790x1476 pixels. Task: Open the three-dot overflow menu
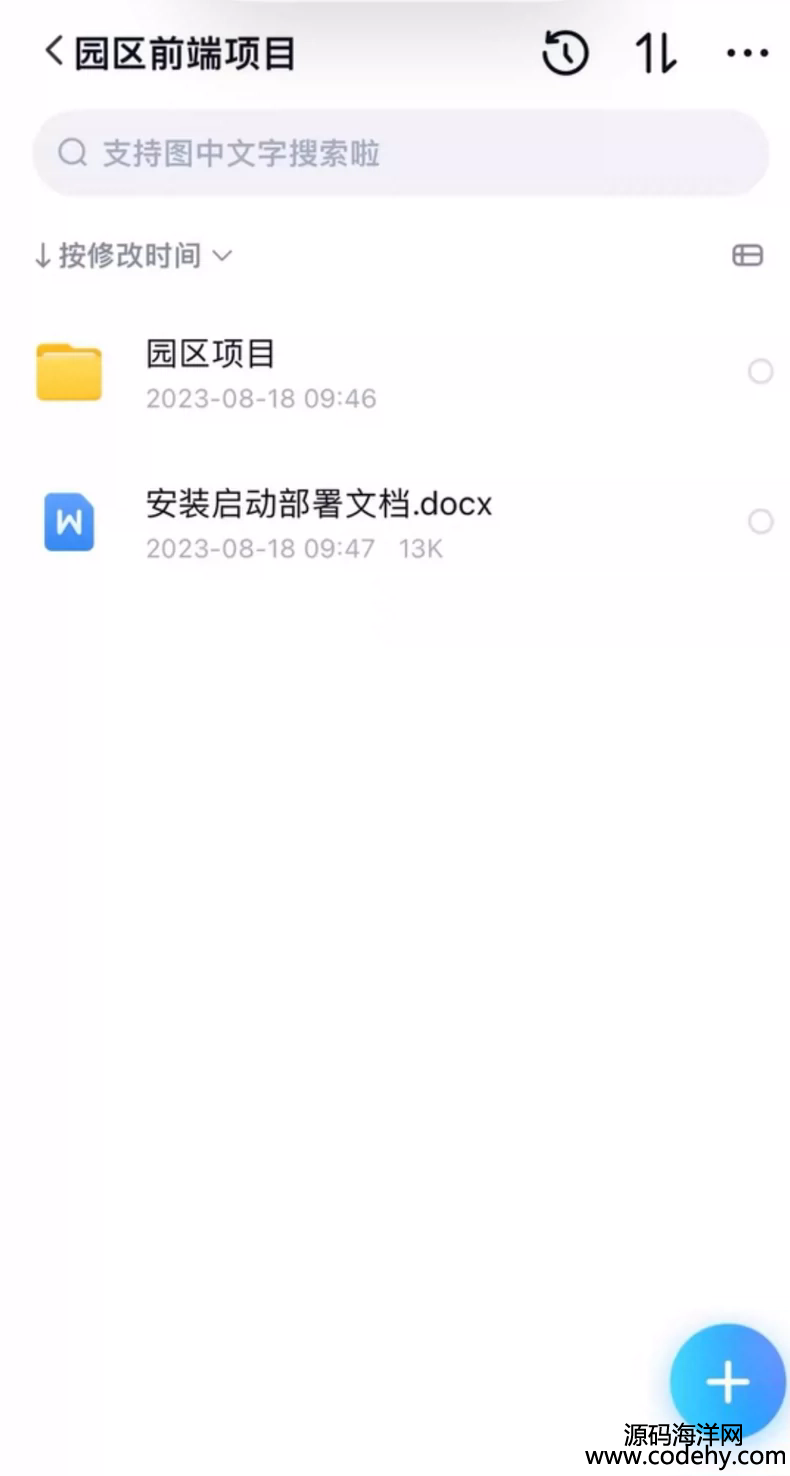[747, 53]
